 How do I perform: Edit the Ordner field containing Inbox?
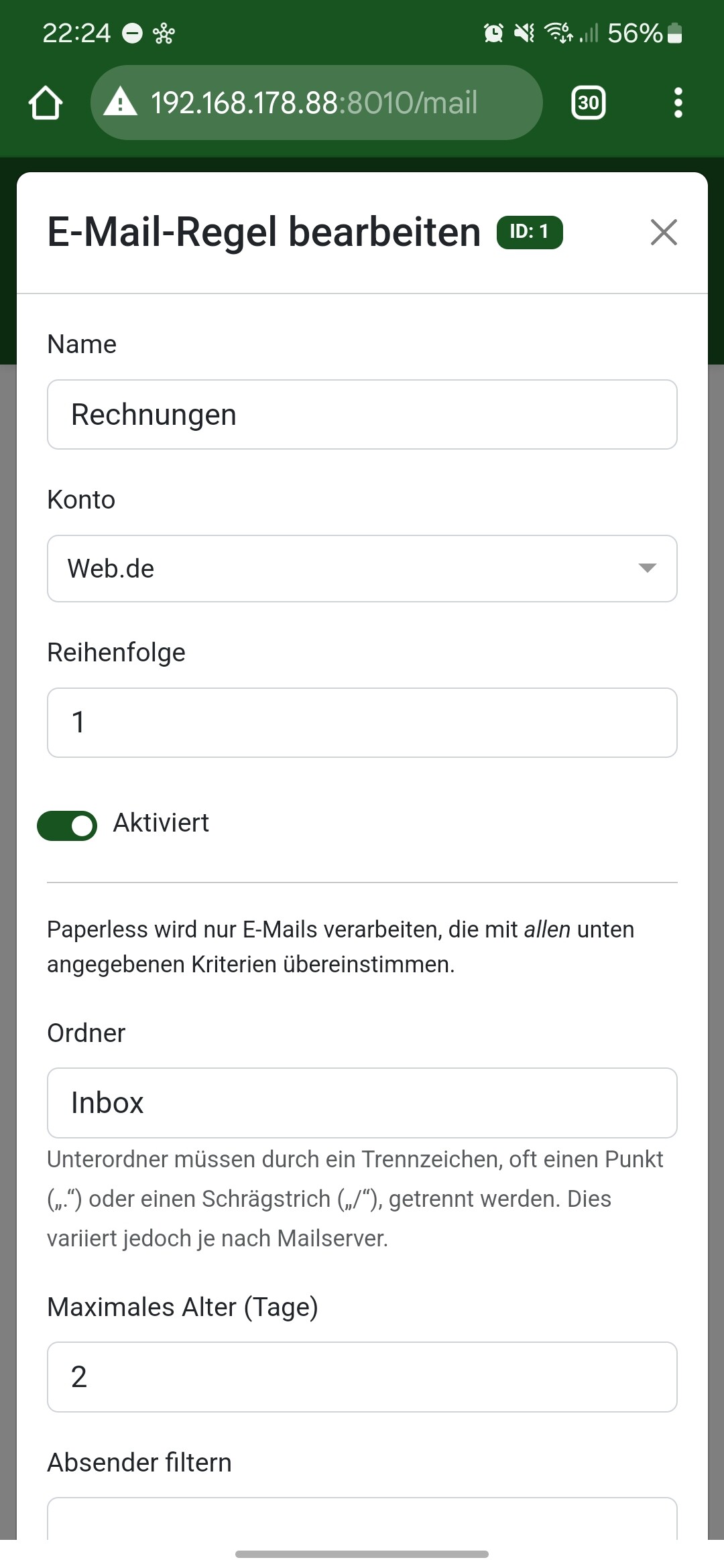point(362,1103)
